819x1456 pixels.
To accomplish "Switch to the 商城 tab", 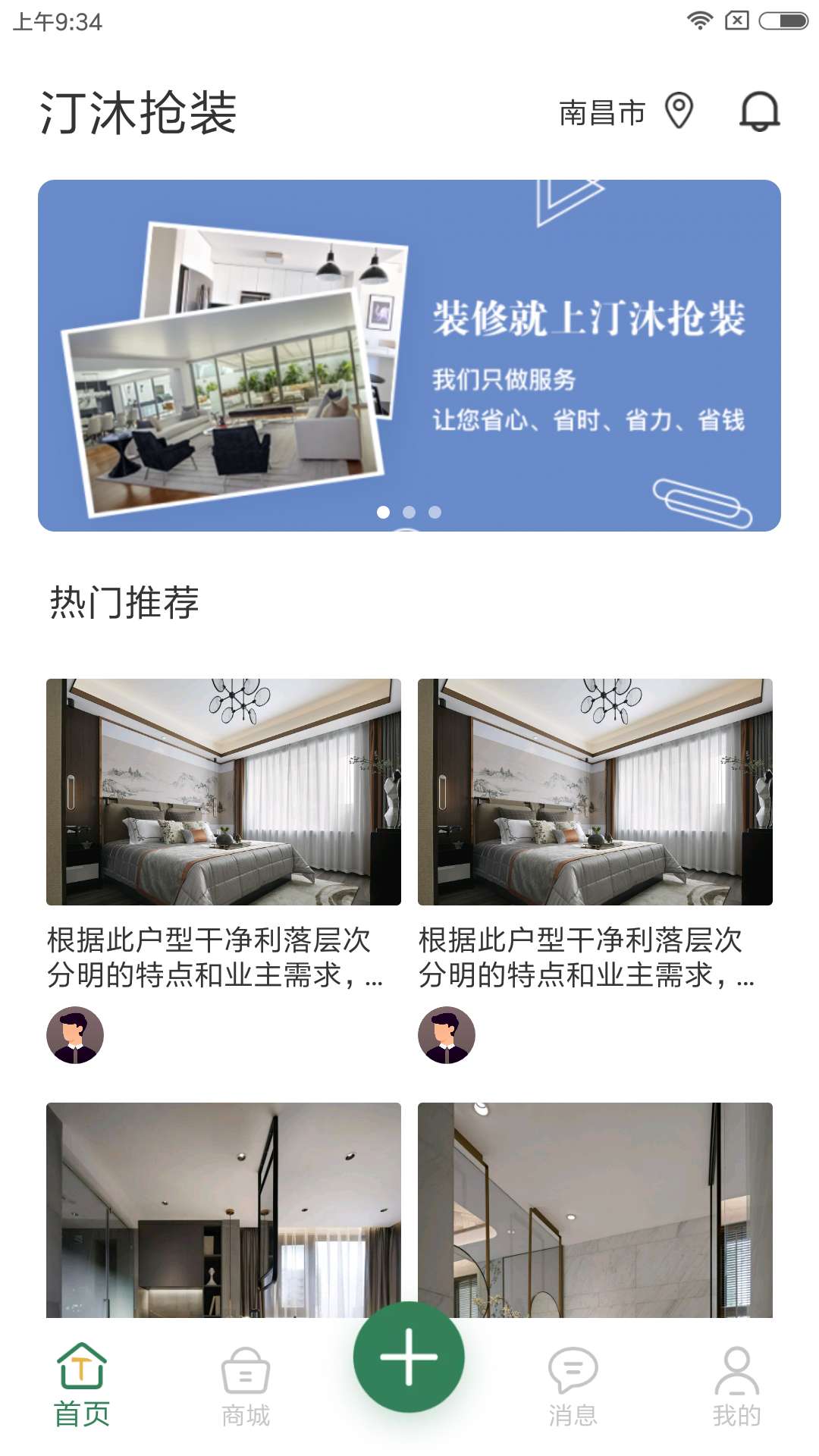I will (245, 1386).
